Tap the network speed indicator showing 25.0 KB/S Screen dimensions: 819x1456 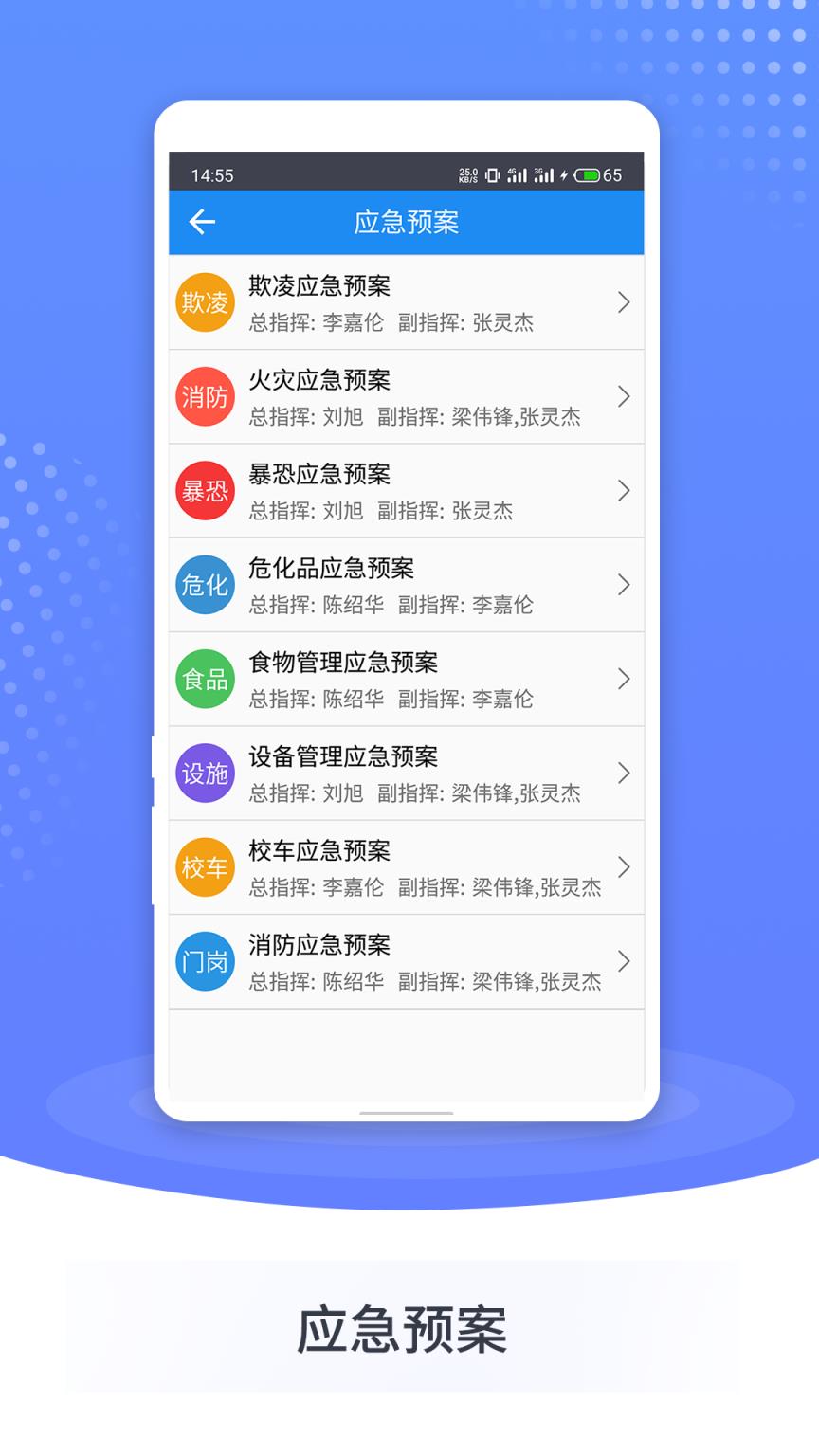[466, 174]
